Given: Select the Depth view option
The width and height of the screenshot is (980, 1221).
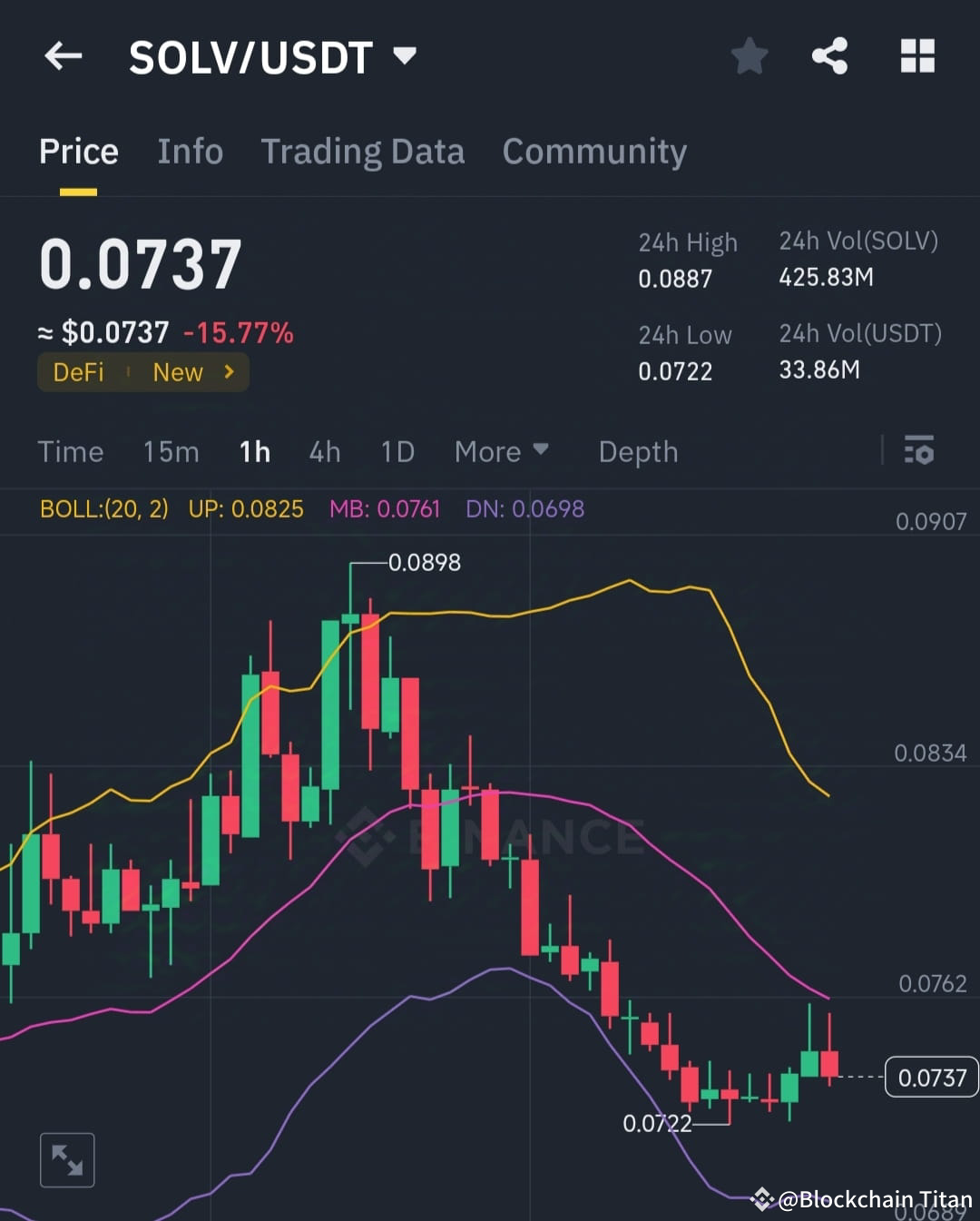Looking at the screenshot, I should (x=638, y=451).
